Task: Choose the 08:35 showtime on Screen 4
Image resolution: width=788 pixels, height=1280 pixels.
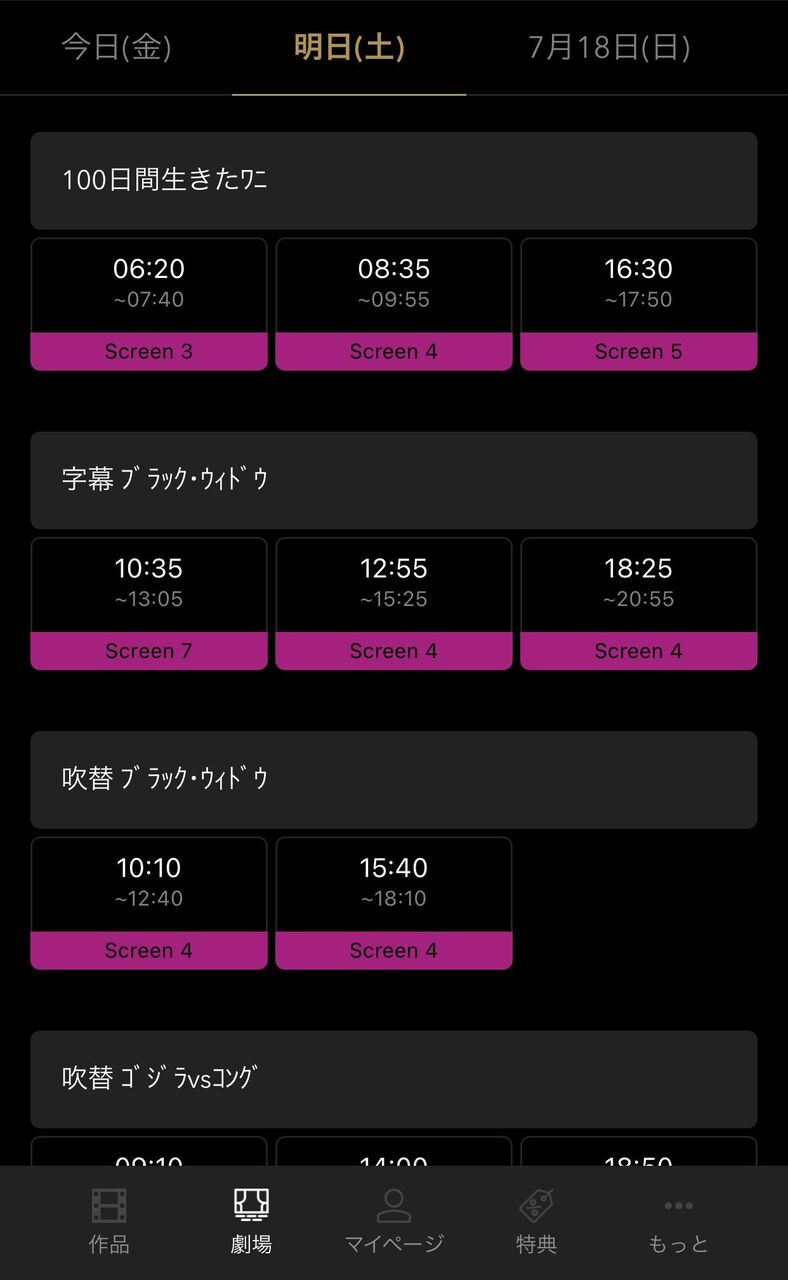Action: (x=394, y=304)
